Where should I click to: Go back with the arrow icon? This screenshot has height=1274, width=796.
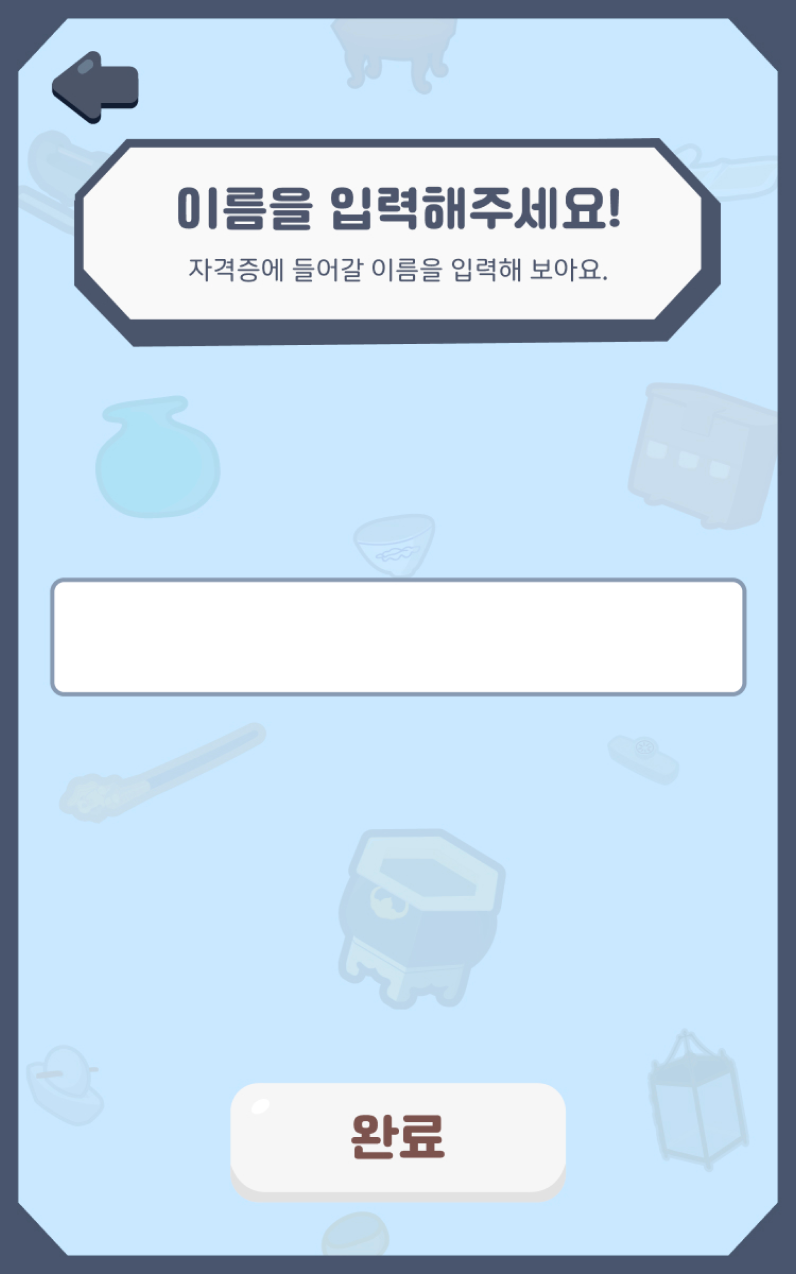click(94, 87)
